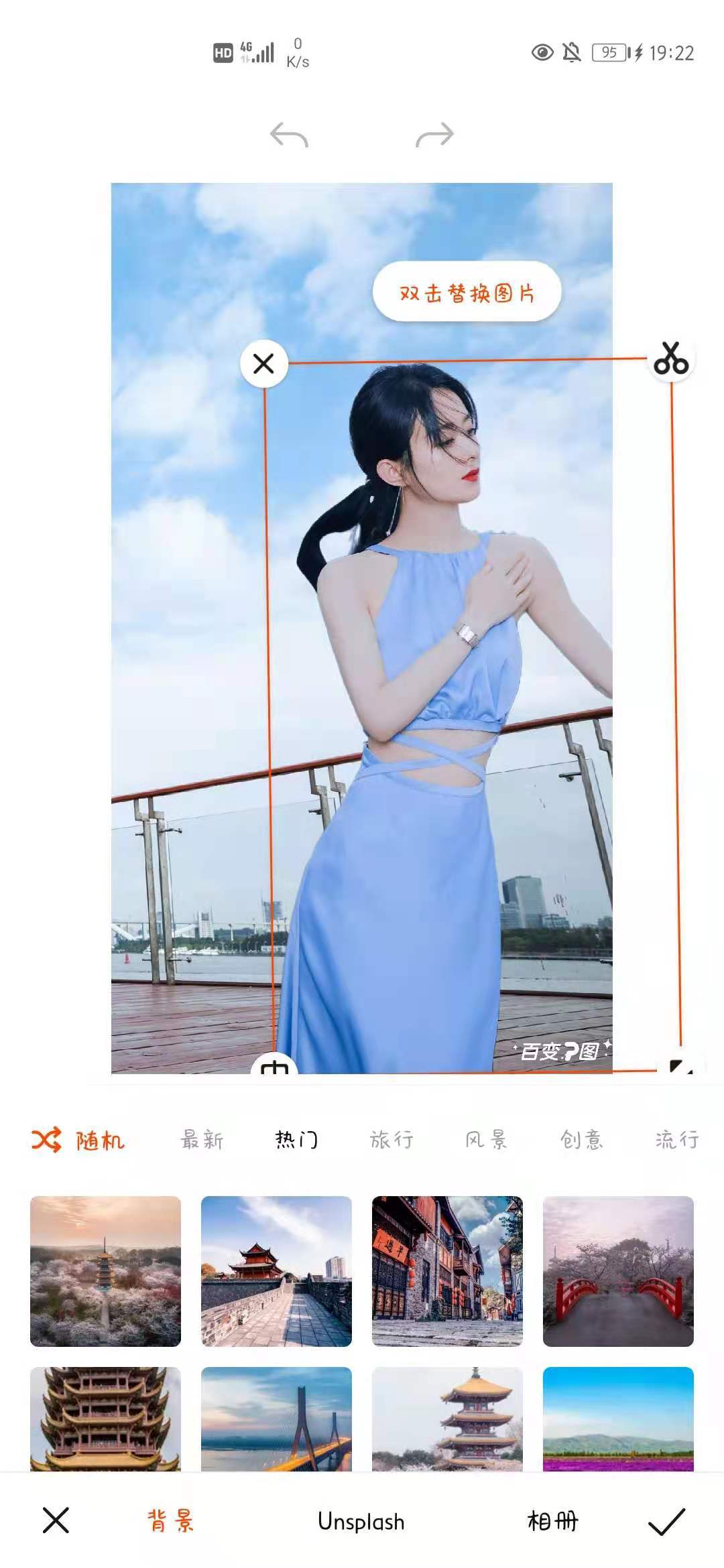Switch to the 最新 category

point(202,1140)
